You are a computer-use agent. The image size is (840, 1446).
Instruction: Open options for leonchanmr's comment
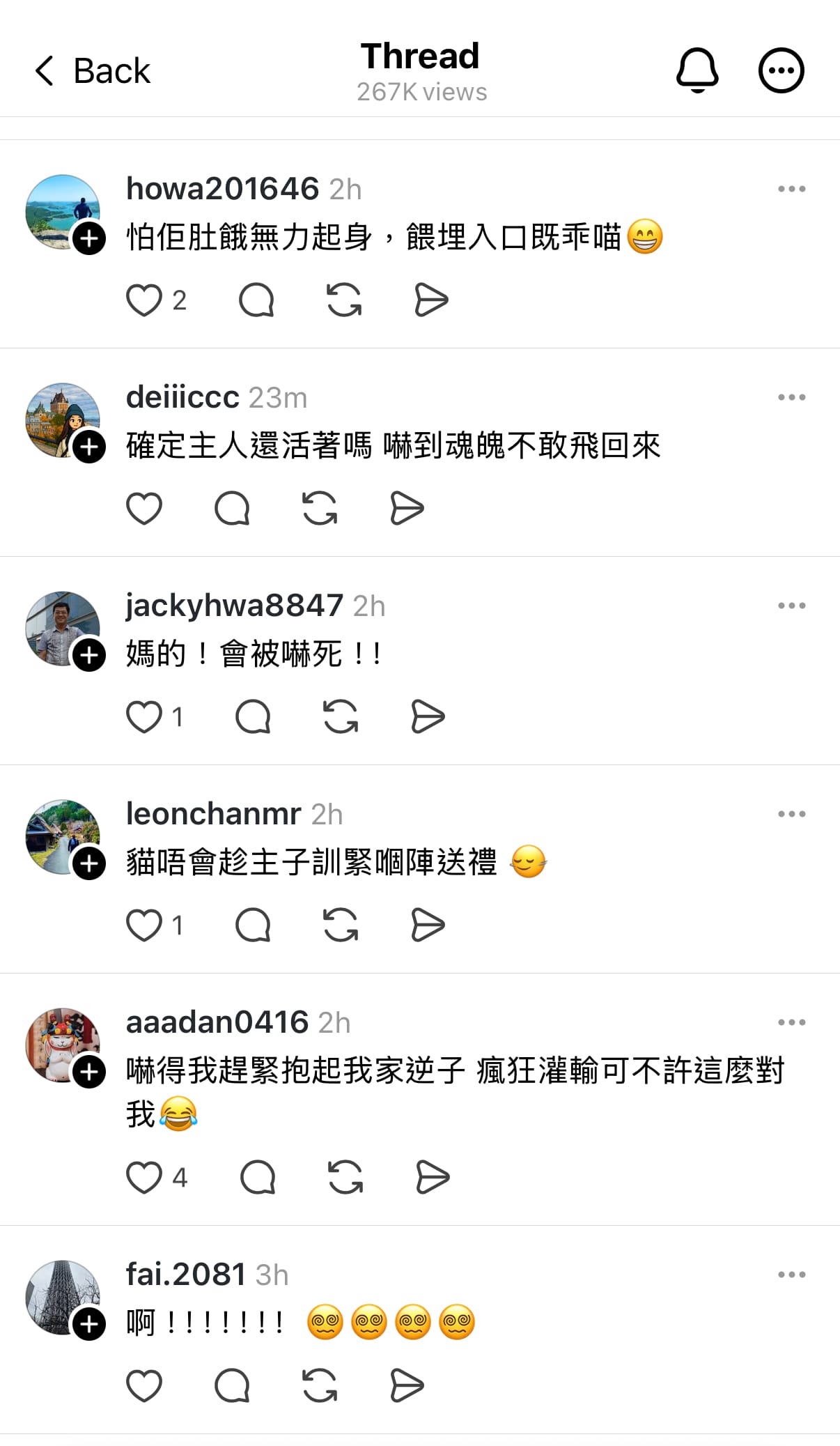pyautogui.click(x=791, y=814)
